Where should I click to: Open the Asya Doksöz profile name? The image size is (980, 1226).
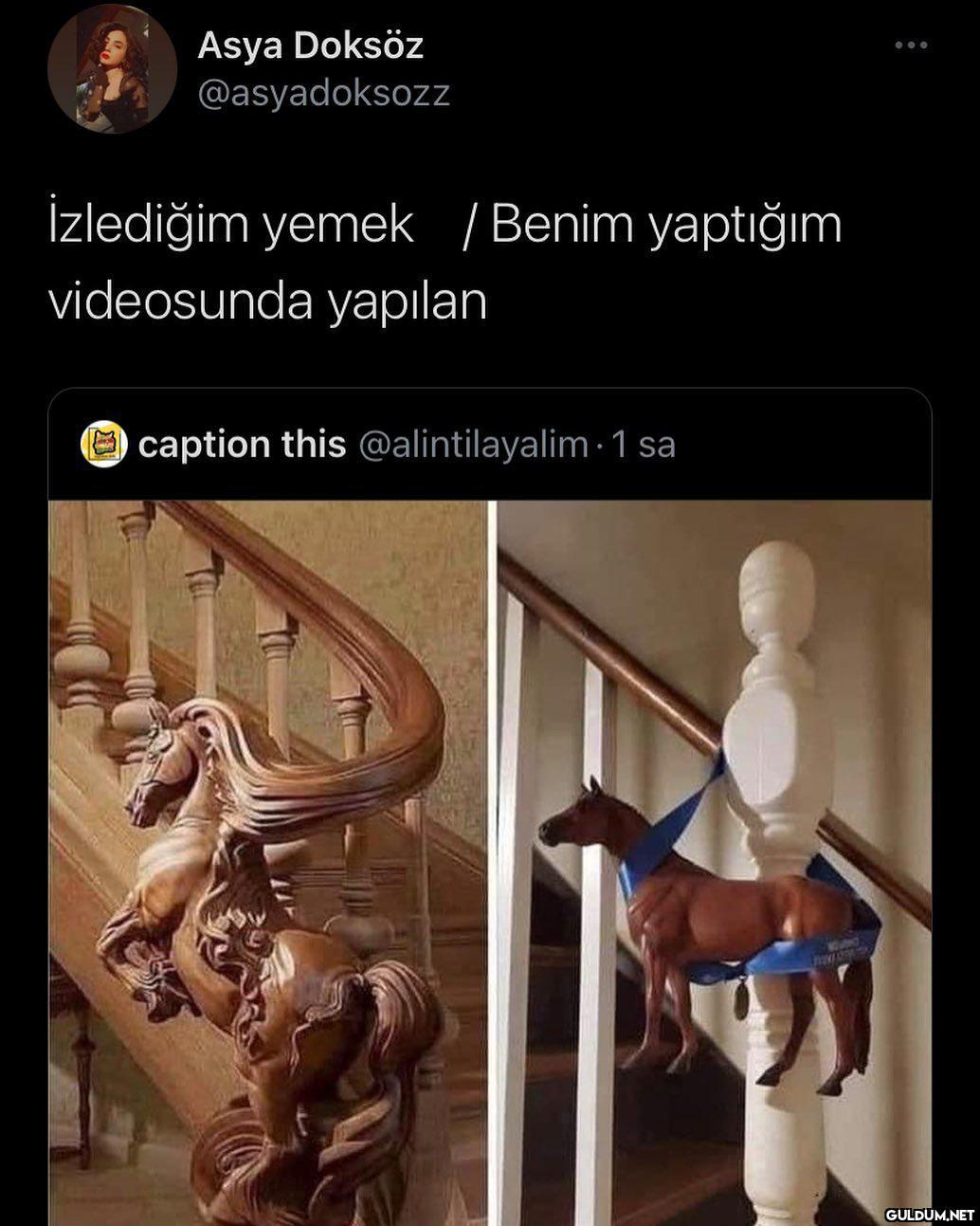coord(310,46)
